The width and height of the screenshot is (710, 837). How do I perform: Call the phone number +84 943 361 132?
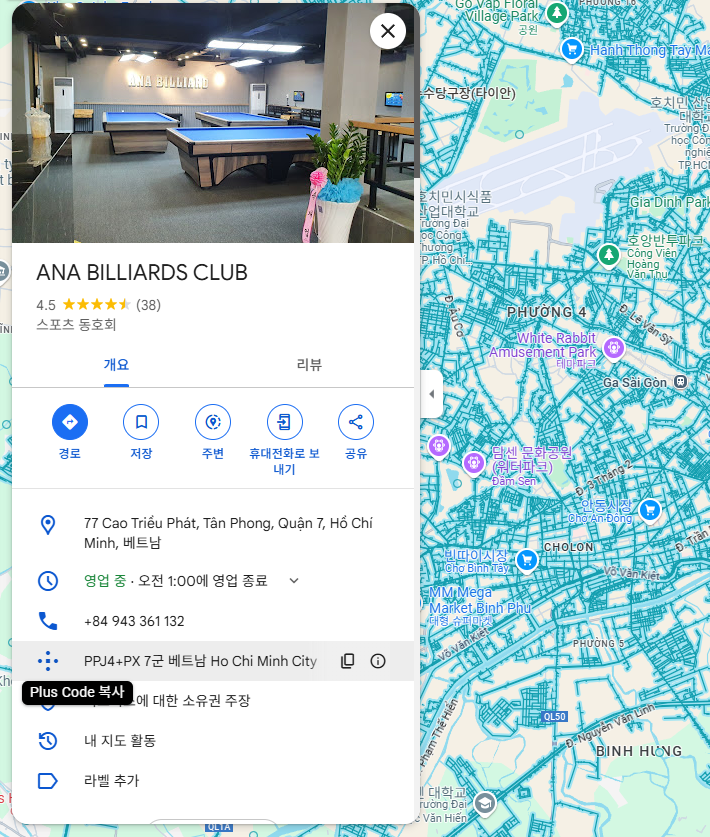[x=134, y=621]
